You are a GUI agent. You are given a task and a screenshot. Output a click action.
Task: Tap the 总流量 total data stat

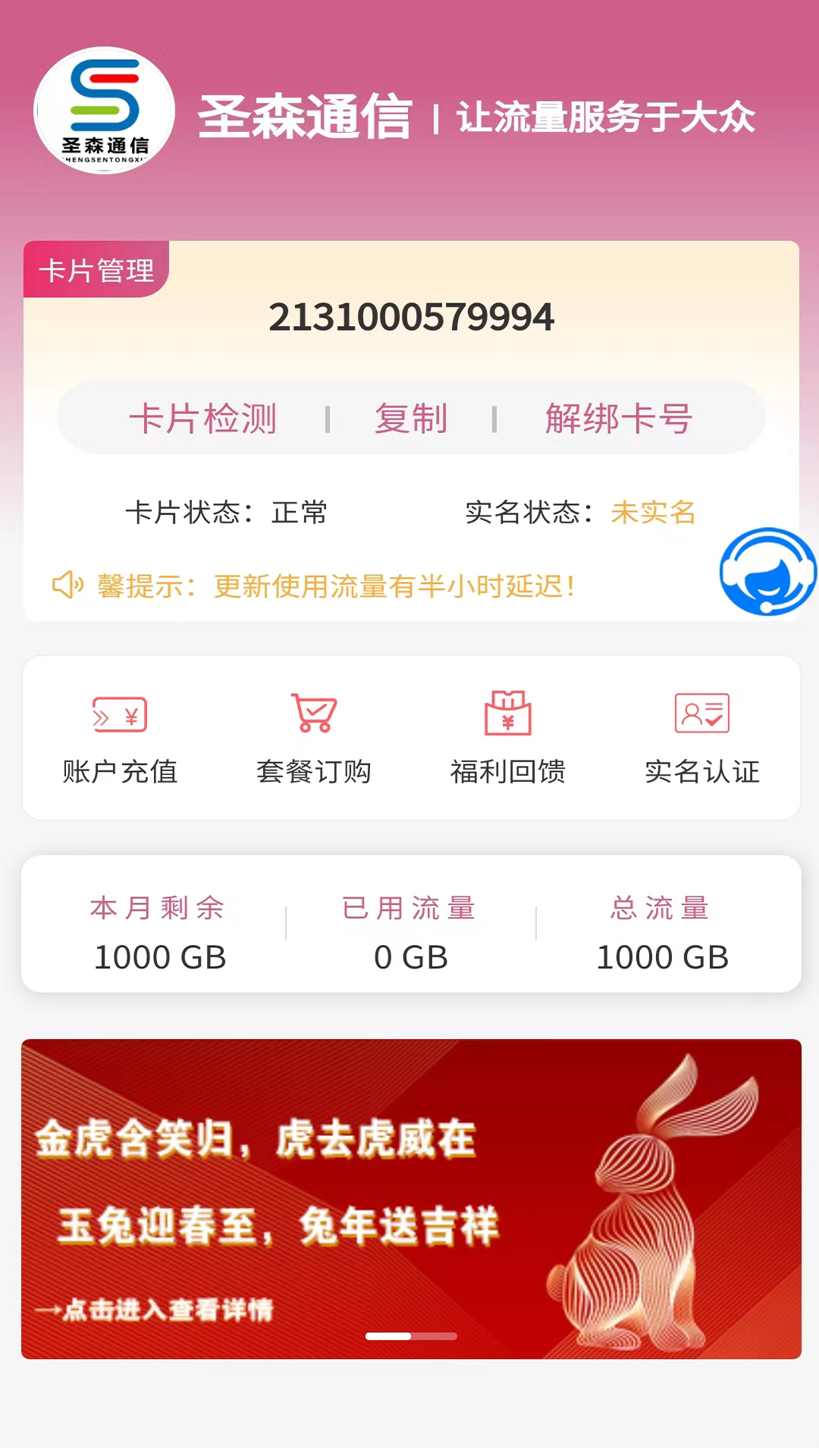[x=661, y=957]
